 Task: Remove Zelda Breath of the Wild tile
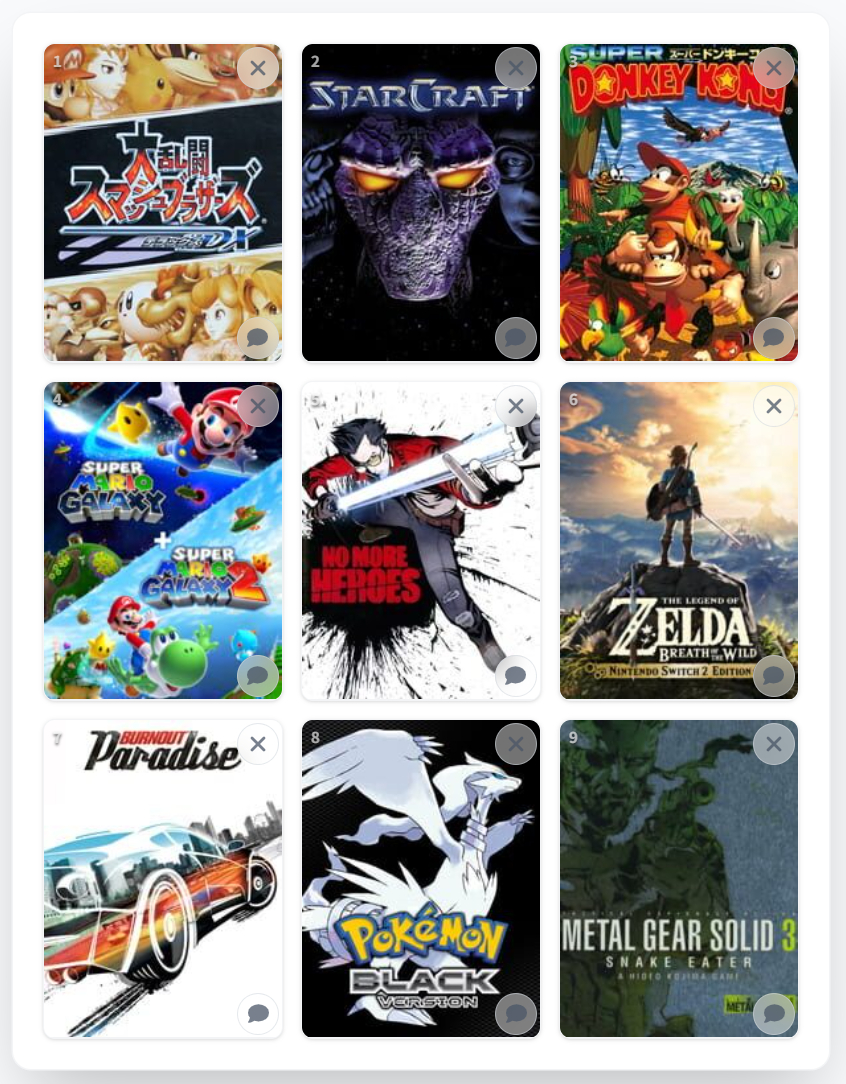click(x=774, y=406)
